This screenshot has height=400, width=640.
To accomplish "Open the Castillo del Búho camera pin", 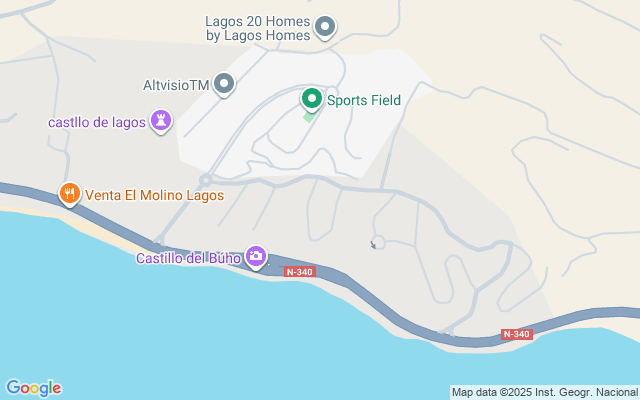I will click(256, 257).
